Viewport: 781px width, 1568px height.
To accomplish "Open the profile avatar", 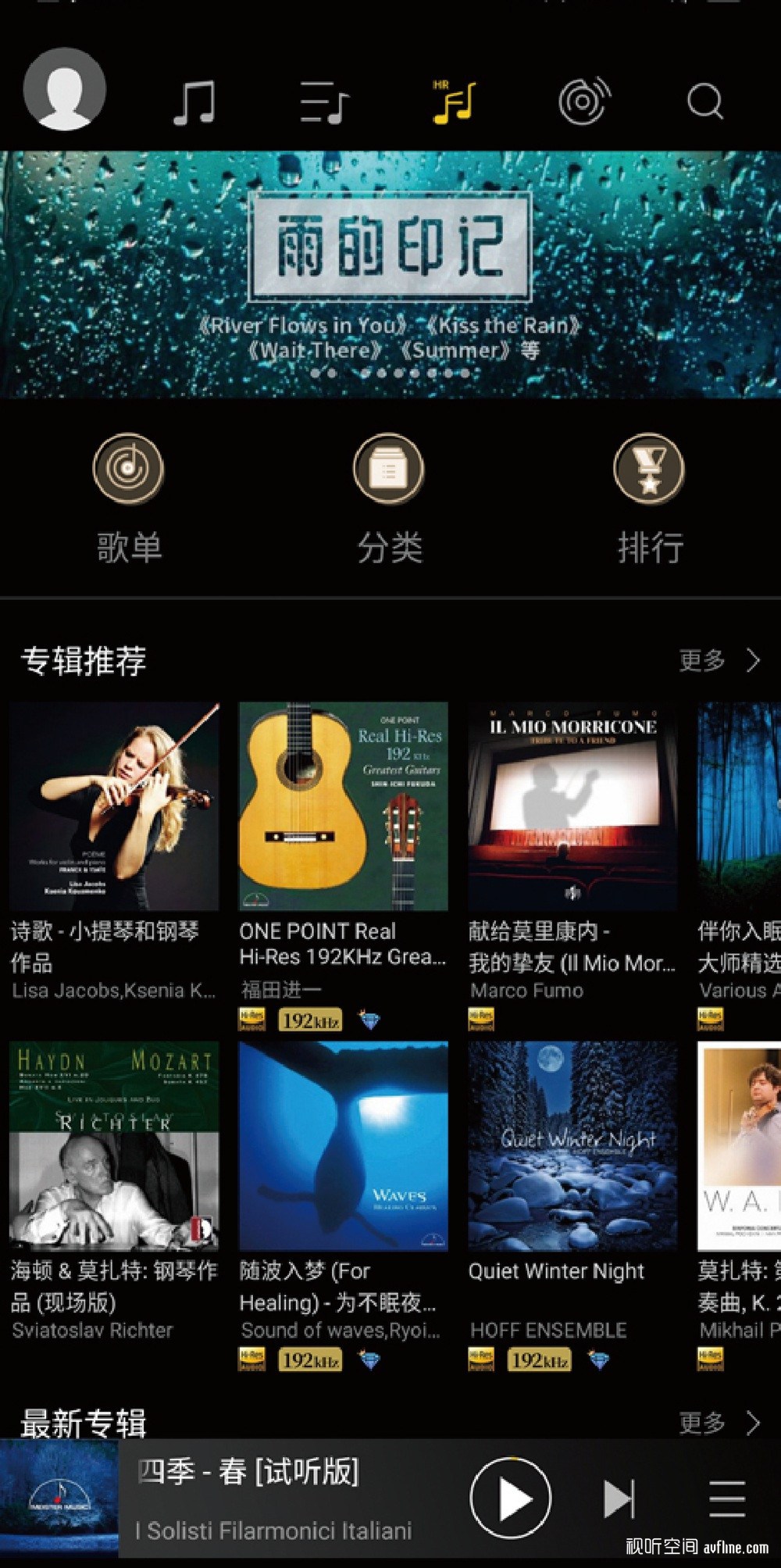I will tap(65, 88).
